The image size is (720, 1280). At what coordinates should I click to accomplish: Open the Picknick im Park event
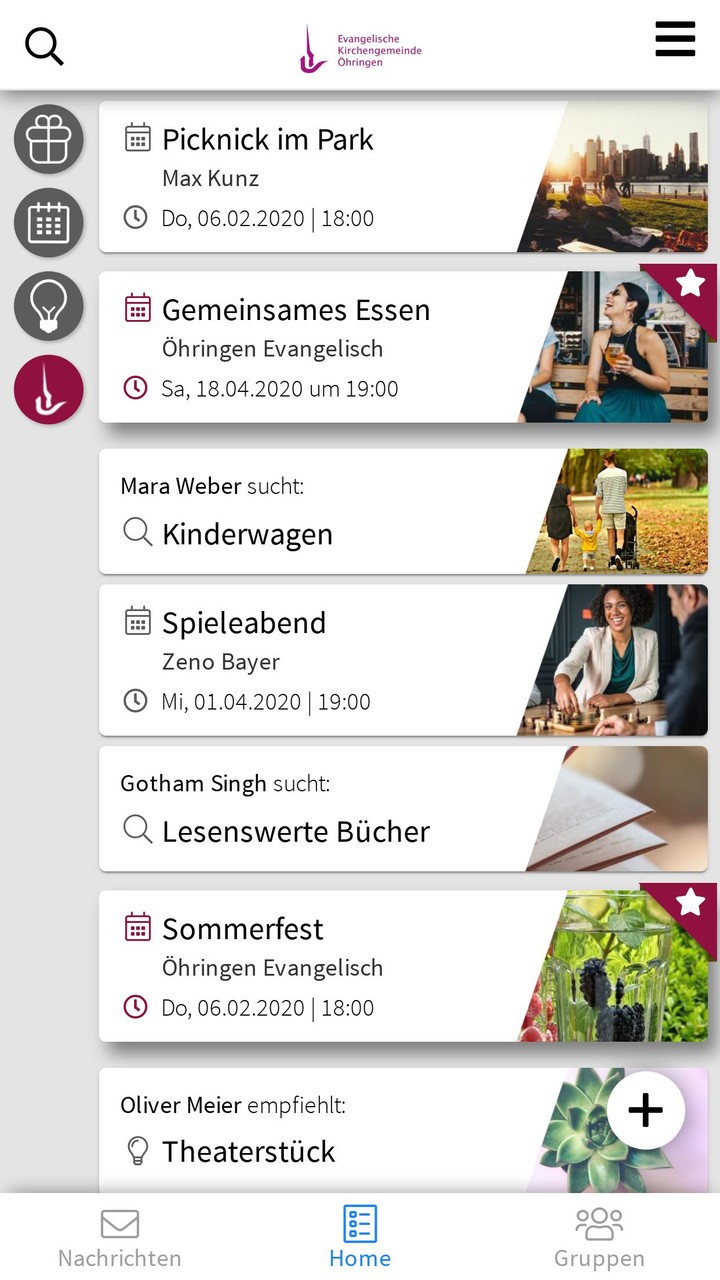300,176
